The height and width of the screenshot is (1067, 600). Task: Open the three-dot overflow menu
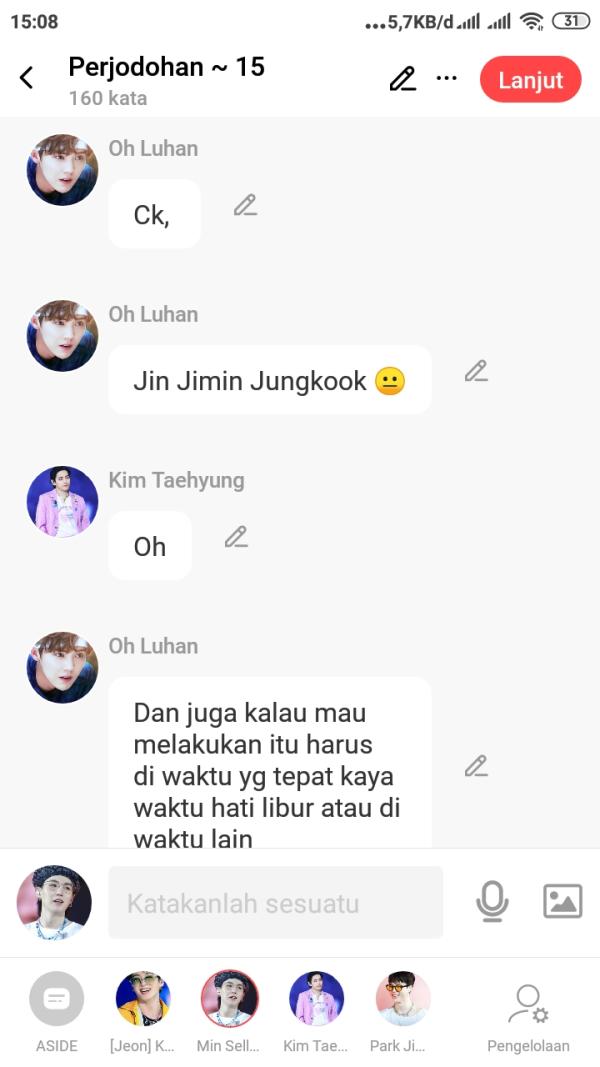tap(446, 79)
